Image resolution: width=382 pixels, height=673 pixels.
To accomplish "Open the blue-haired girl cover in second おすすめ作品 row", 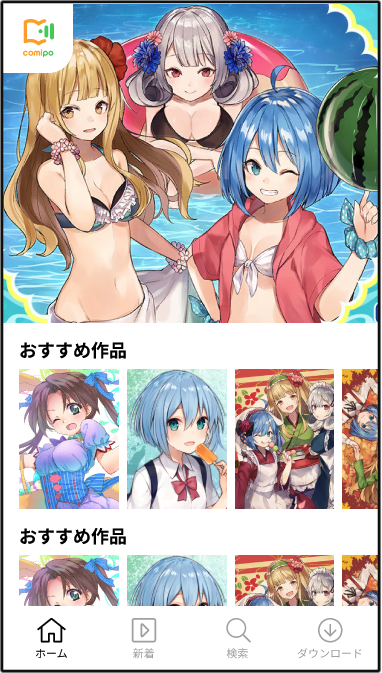I will [x=177, y=580].
